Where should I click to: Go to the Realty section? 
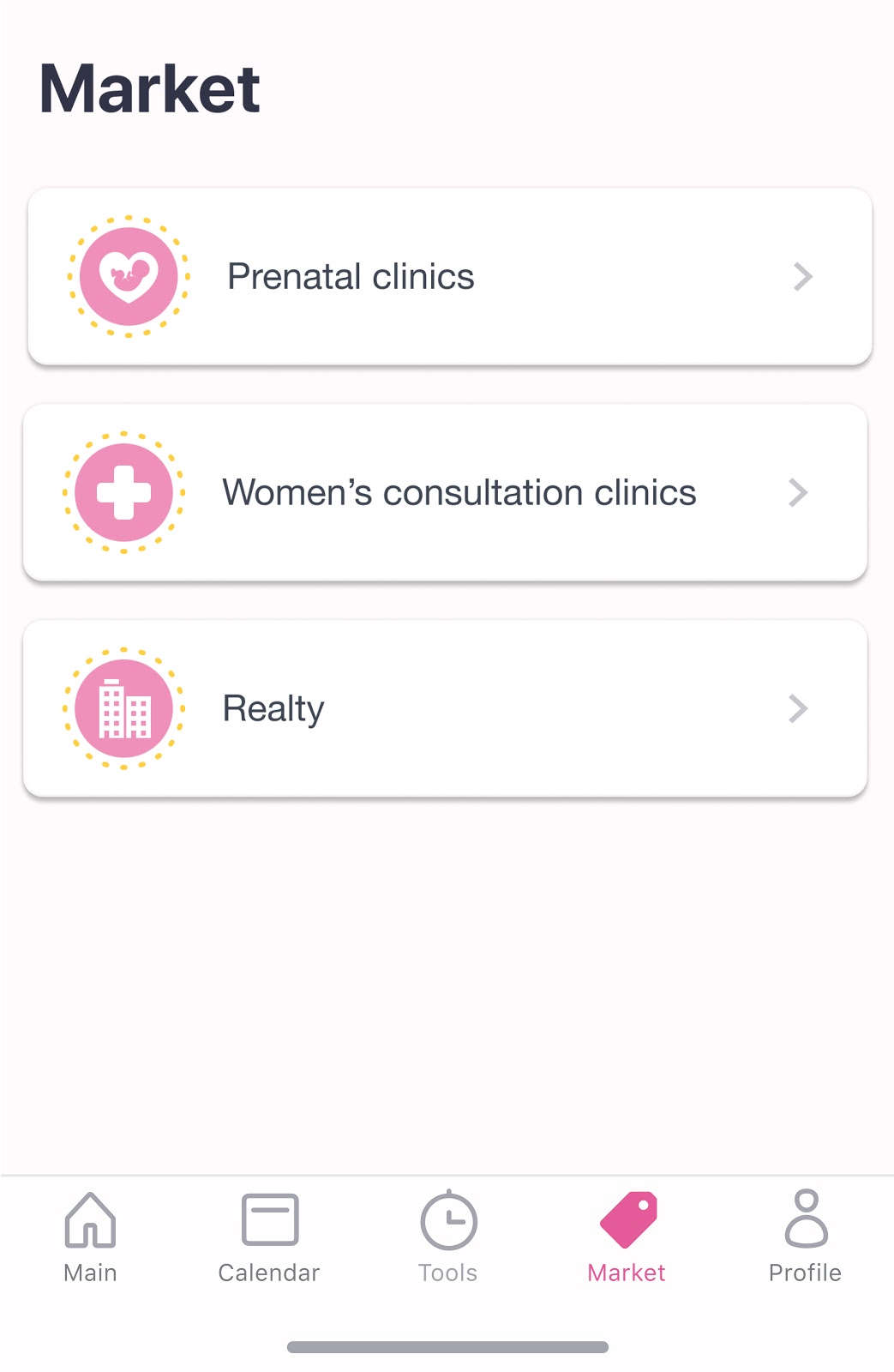445,709
